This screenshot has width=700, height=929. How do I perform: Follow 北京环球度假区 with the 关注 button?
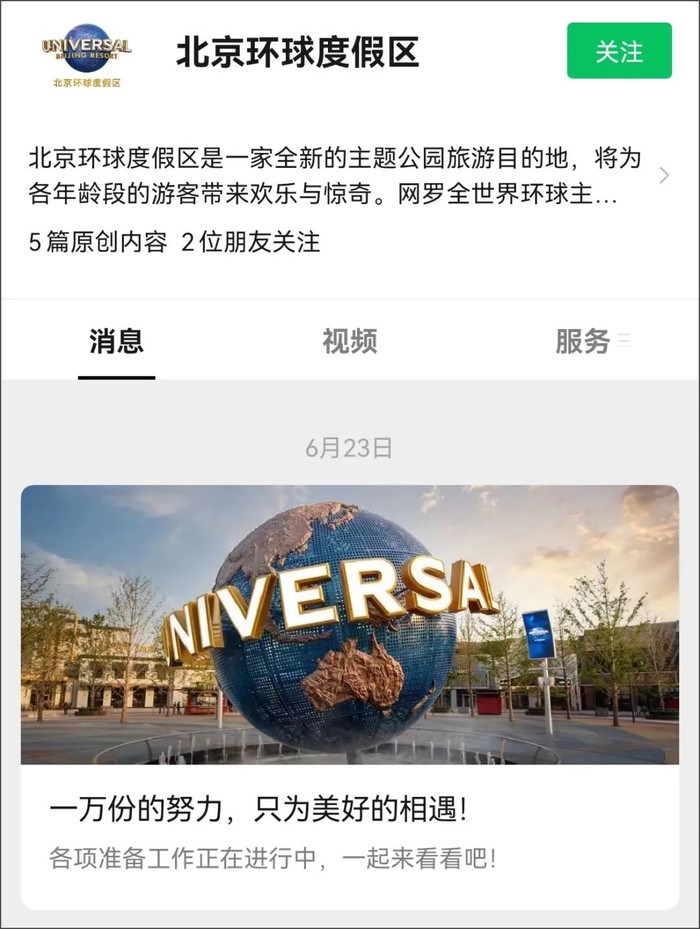click(x=619, y=51)
